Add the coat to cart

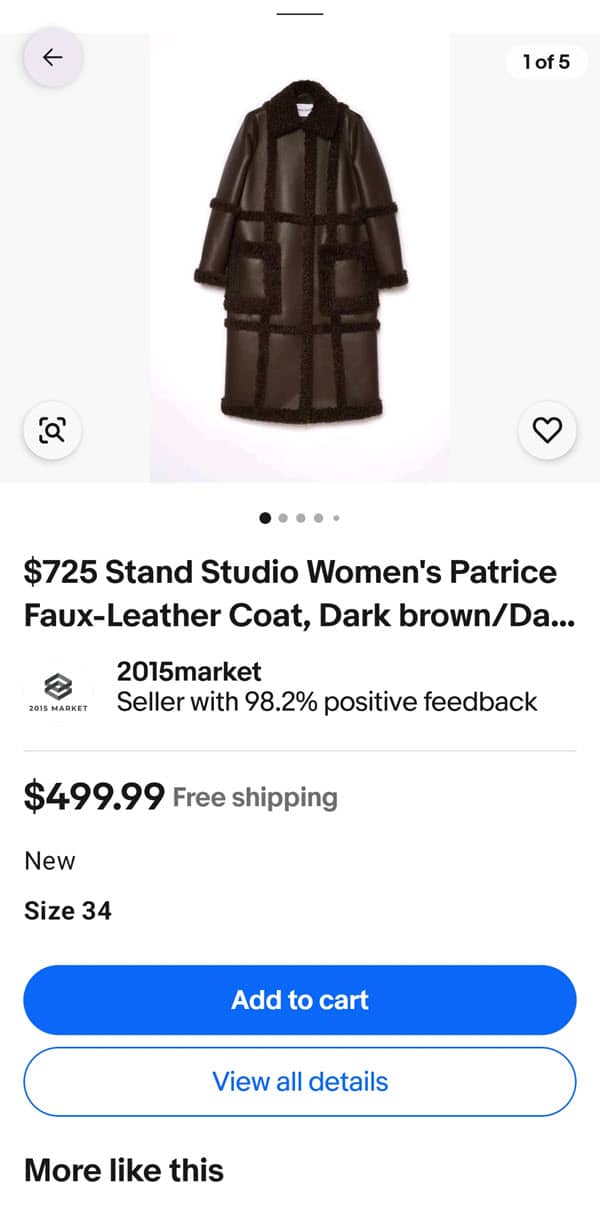pos(300,1000)
